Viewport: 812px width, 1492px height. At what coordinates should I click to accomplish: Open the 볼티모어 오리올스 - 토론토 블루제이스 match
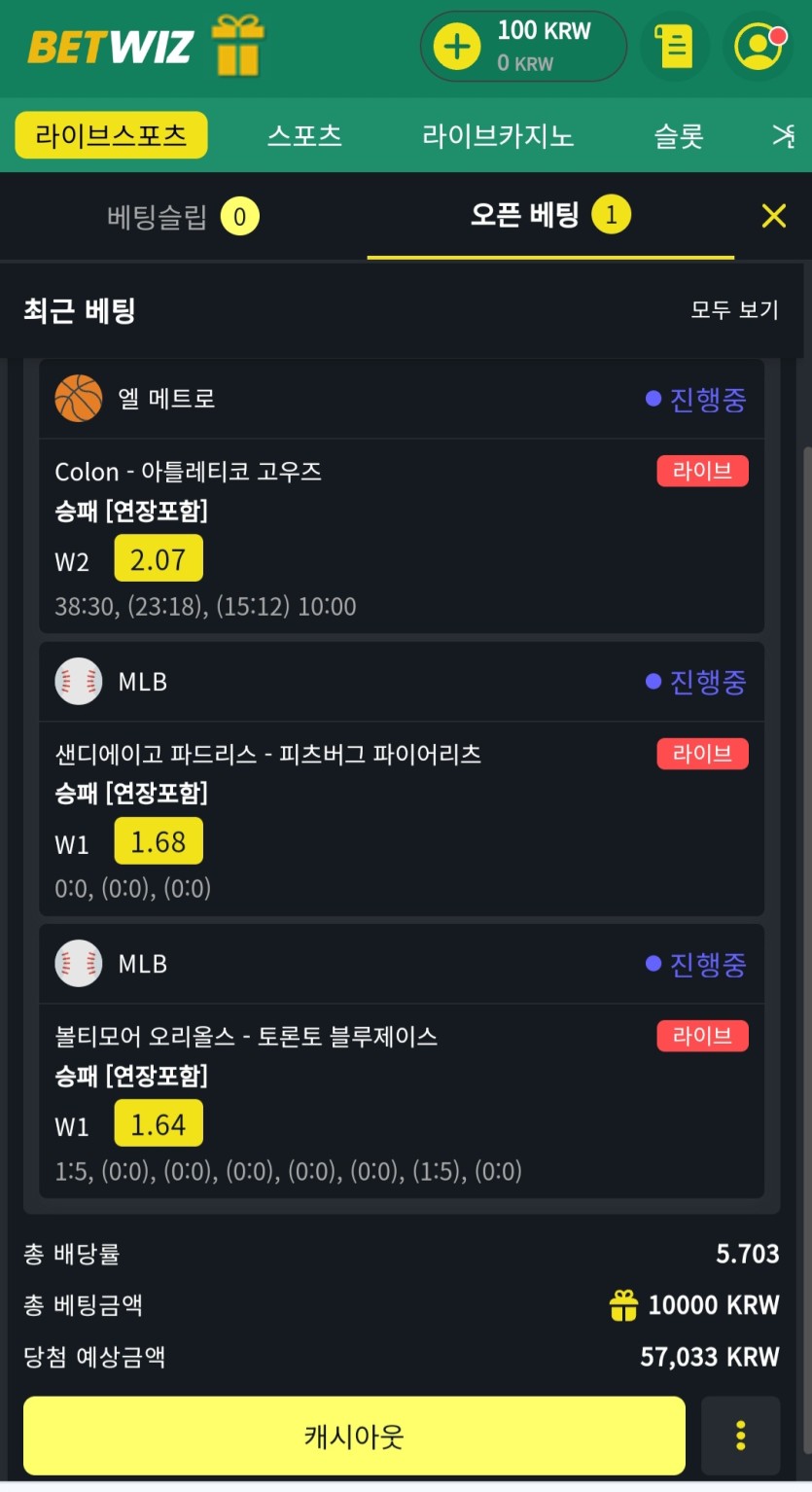pyautogui.click(x=246, y=1036)
